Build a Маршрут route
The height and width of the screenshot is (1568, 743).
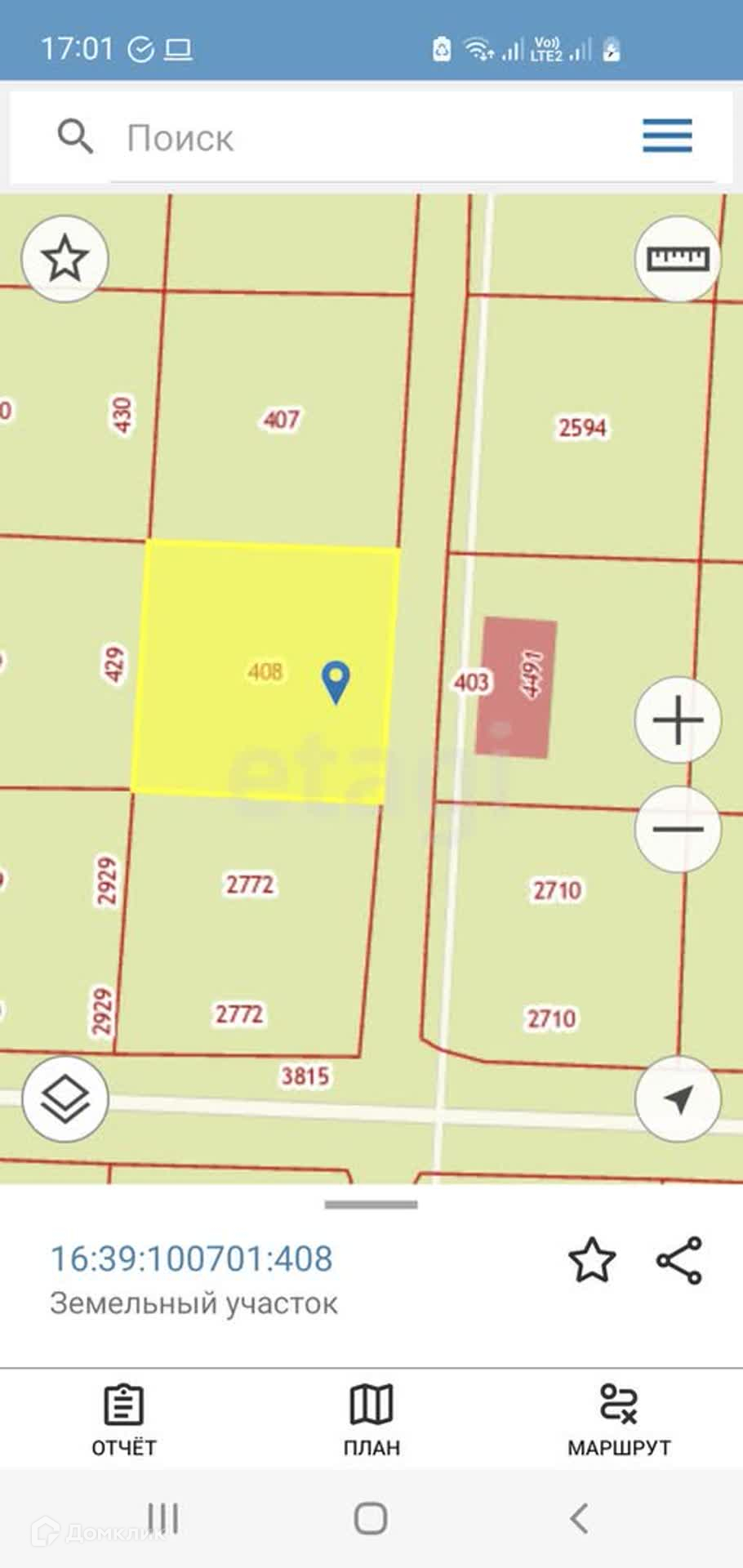click(x=619, y=1419)
